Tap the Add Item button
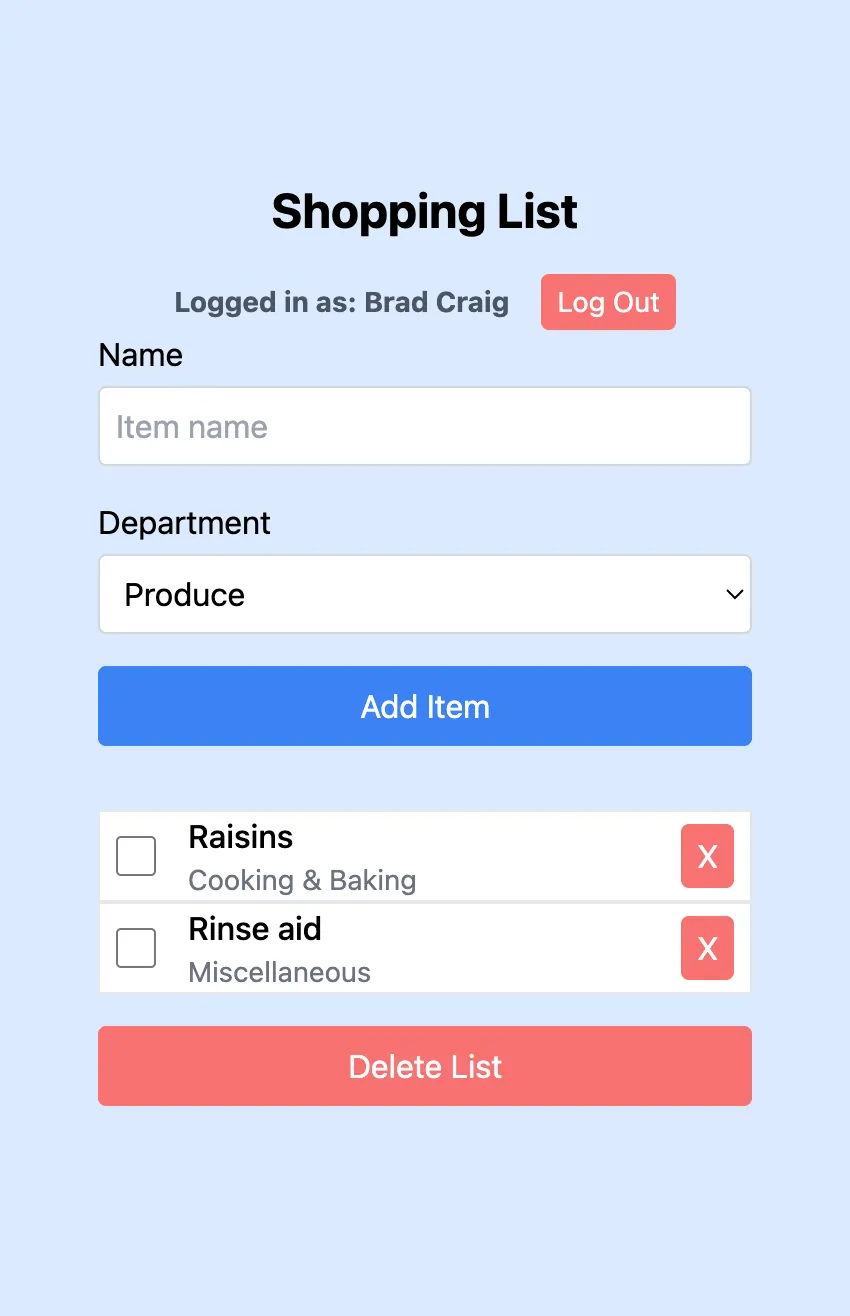 [x=424, y=707]
